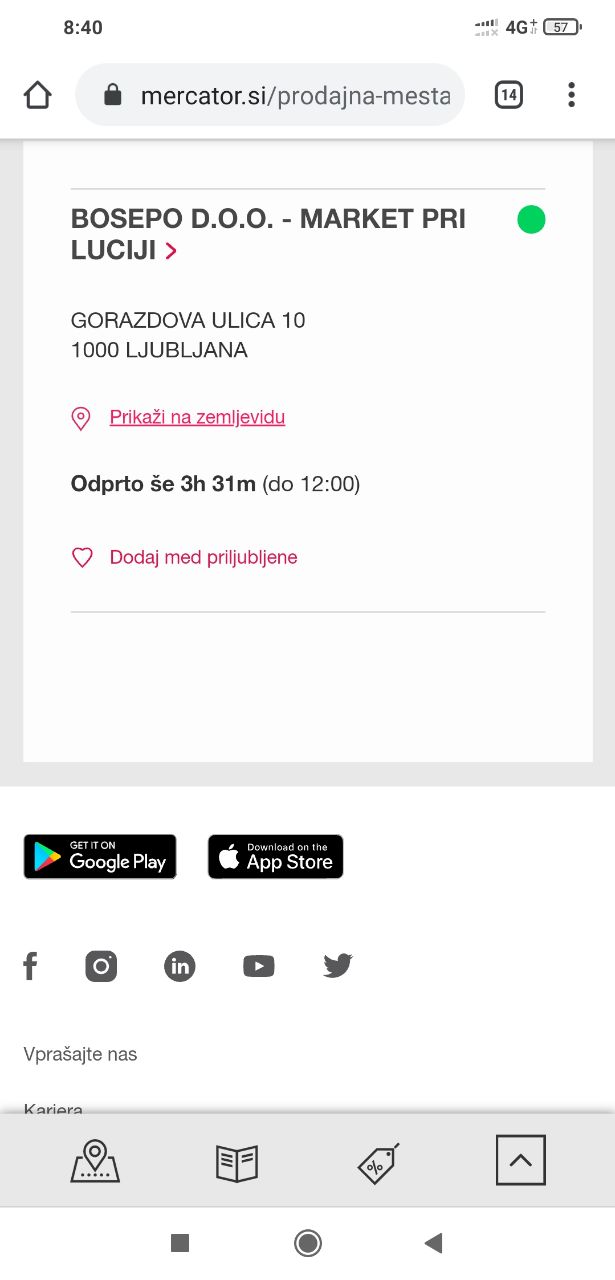Open Mercator's LinkedIn page
Image resolution: width=615 pixels, height=1280 pixels.
point(180,966)
